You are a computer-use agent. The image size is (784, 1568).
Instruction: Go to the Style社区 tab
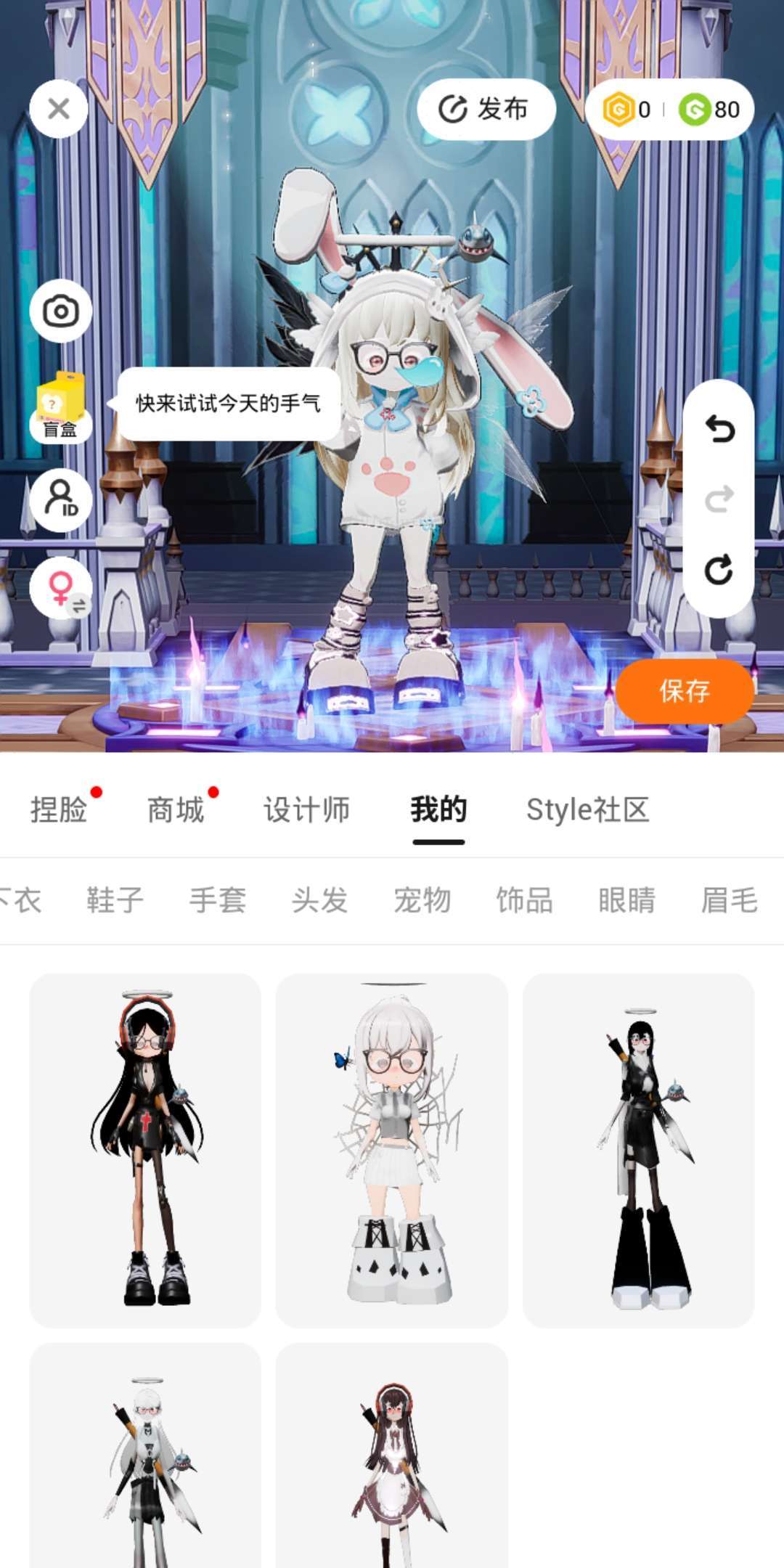(587, 810)
